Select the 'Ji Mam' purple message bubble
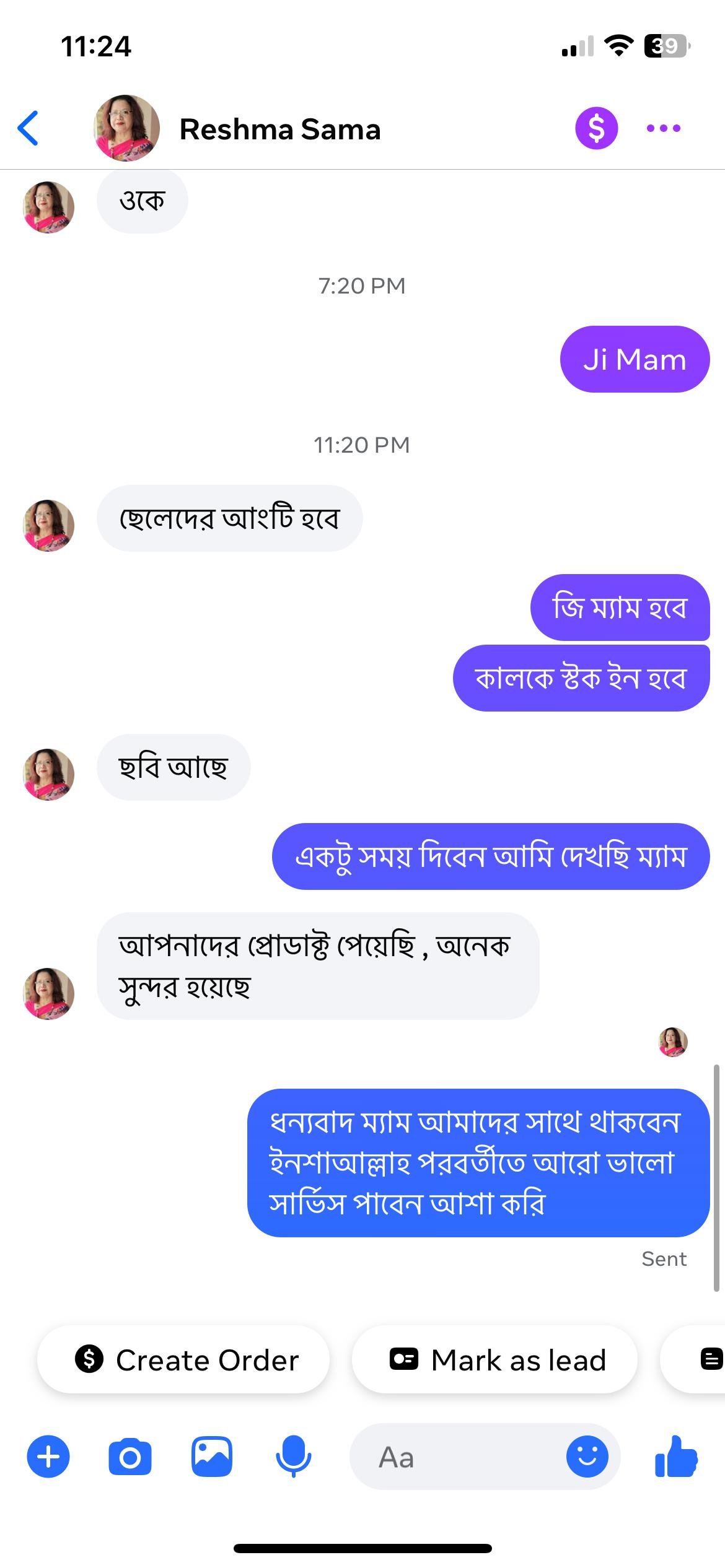725x1568 pixels. click(x=635, y=359)
